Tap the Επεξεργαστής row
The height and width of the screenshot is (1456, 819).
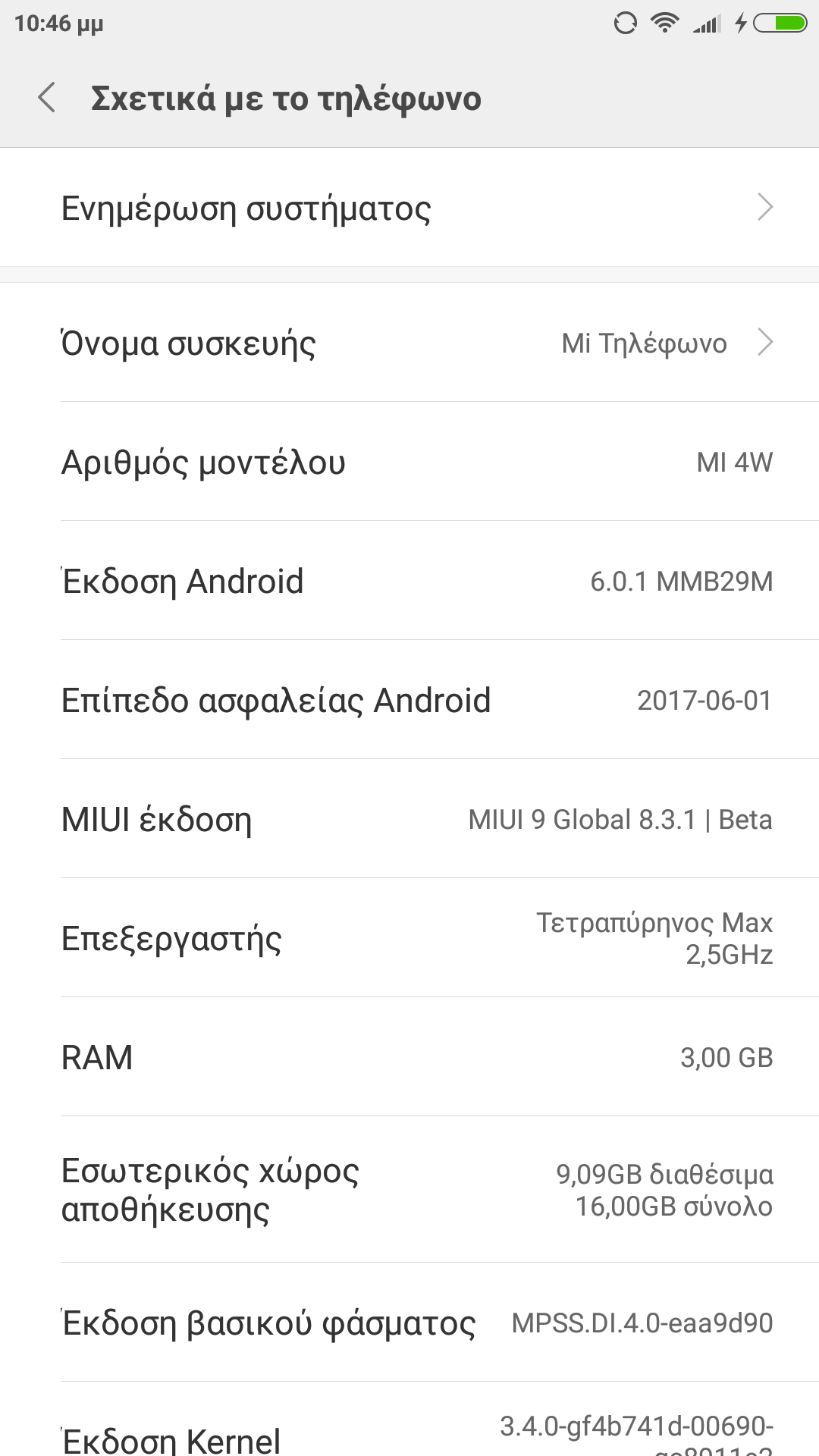point(409,938)
